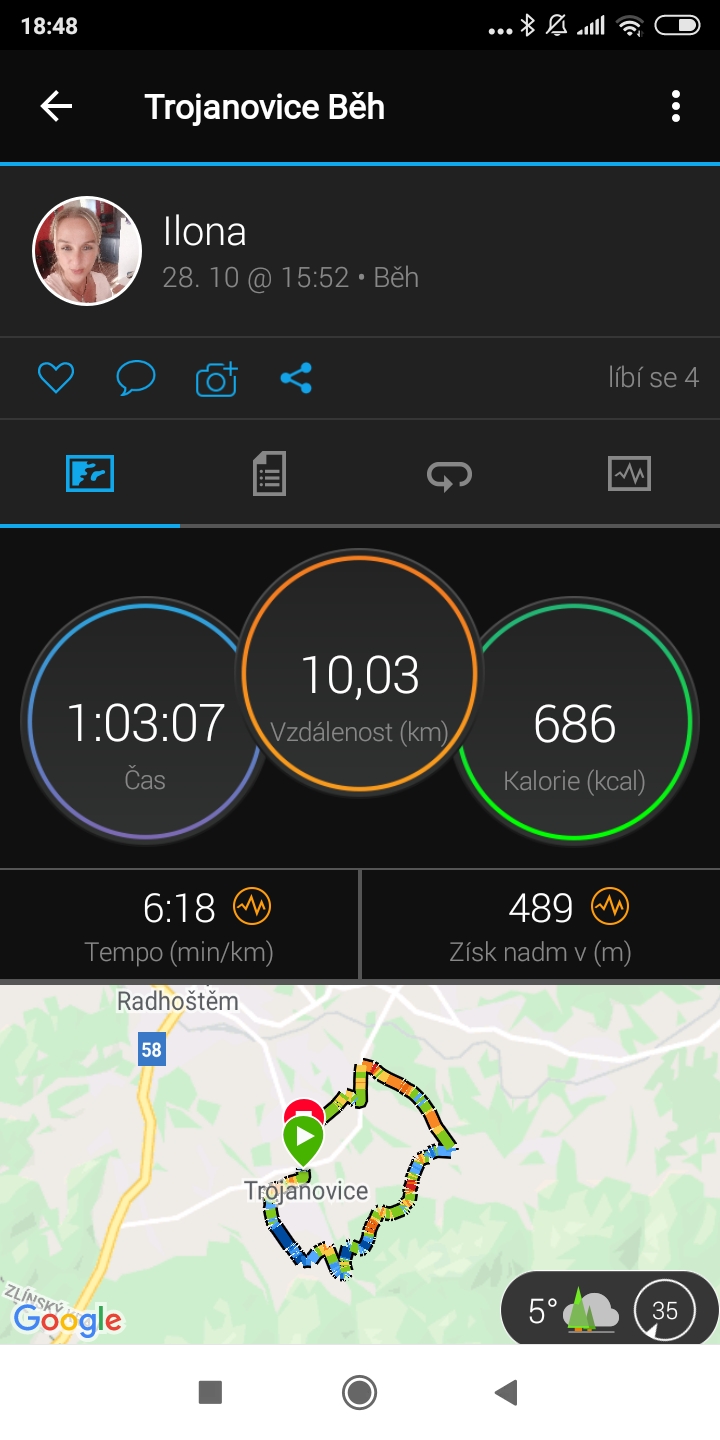Open the Tempo insight icon
The height and width of the screenshot is (1440, 720).
(x=252, y=907)
